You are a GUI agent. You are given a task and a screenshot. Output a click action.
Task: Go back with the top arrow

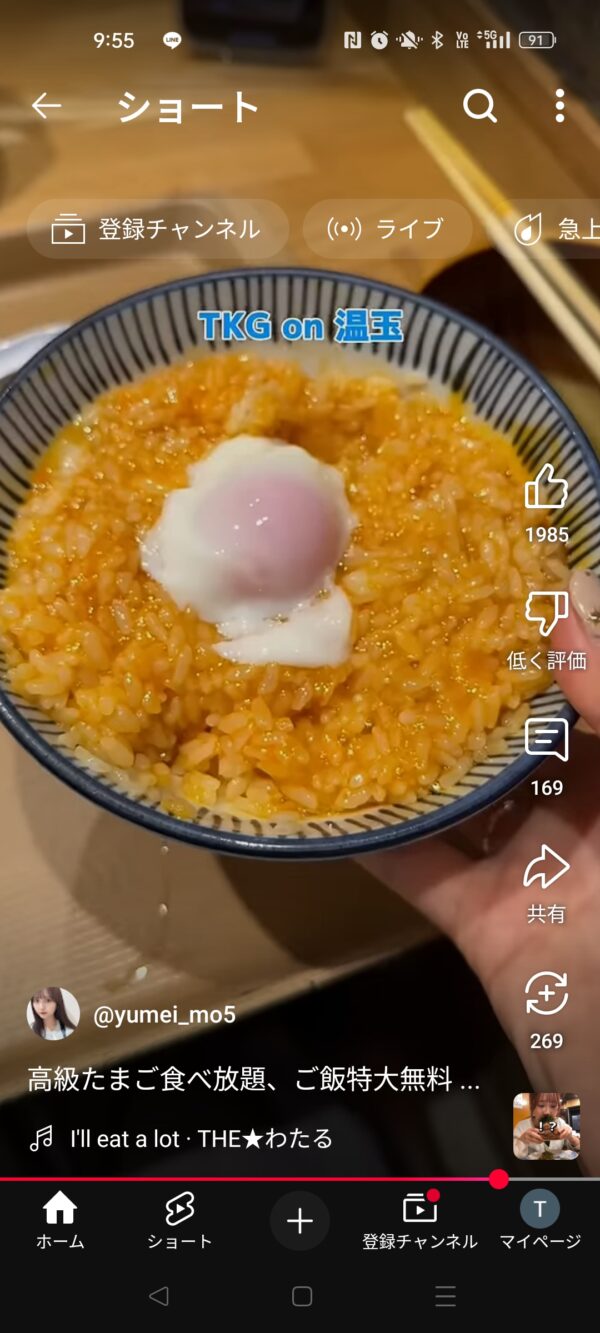(x=46, y=106)
